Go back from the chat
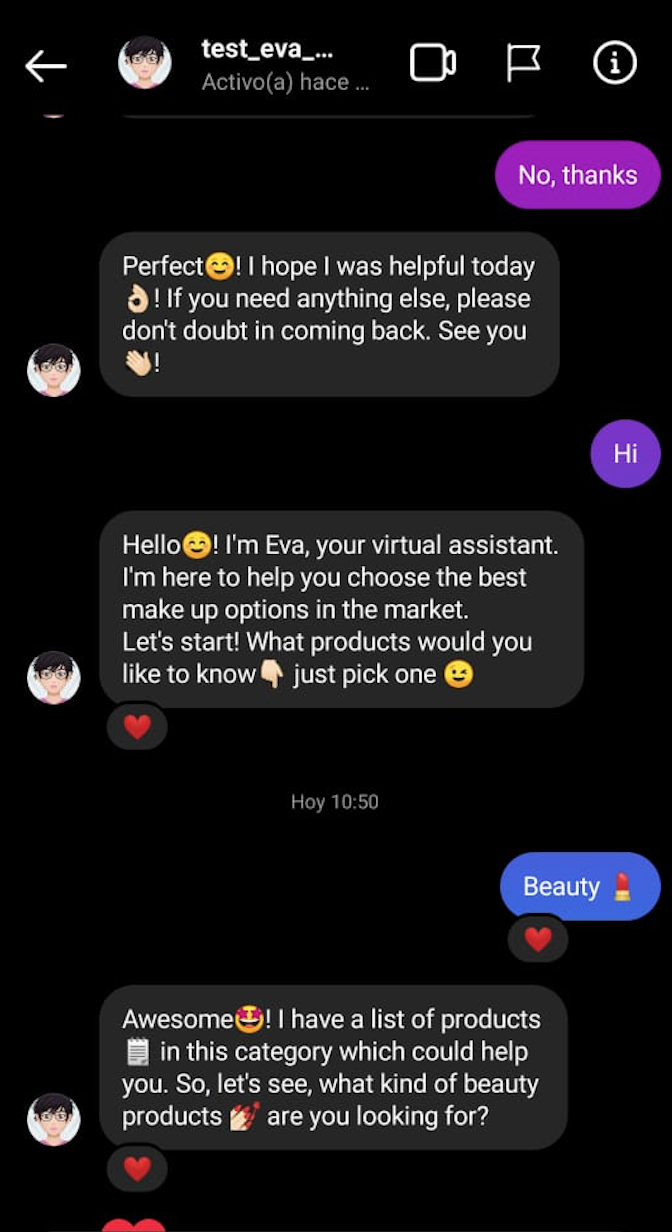Image resolution: width=672 pixels, height=1232 pixels. 45,66
